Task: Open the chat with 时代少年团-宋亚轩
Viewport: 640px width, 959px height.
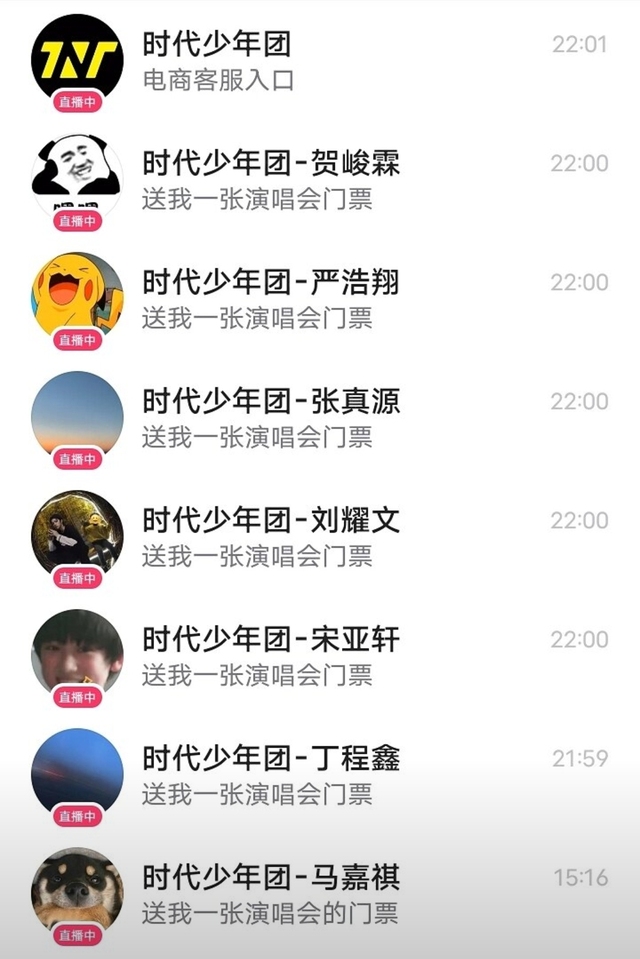Action: point(340,656)
